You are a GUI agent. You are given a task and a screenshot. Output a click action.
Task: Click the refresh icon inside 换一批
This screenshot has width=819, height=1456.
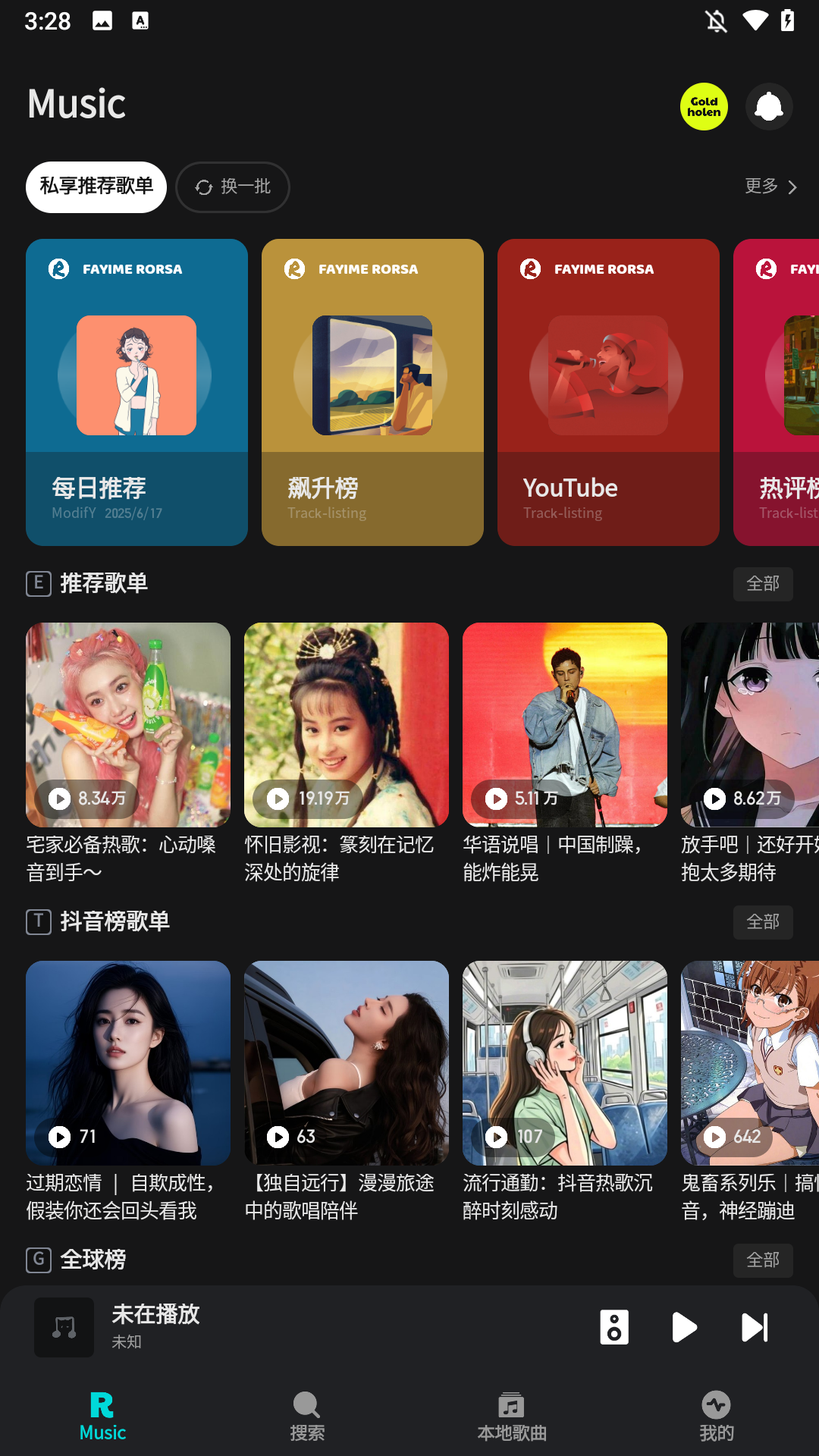[x=203, y=187]
